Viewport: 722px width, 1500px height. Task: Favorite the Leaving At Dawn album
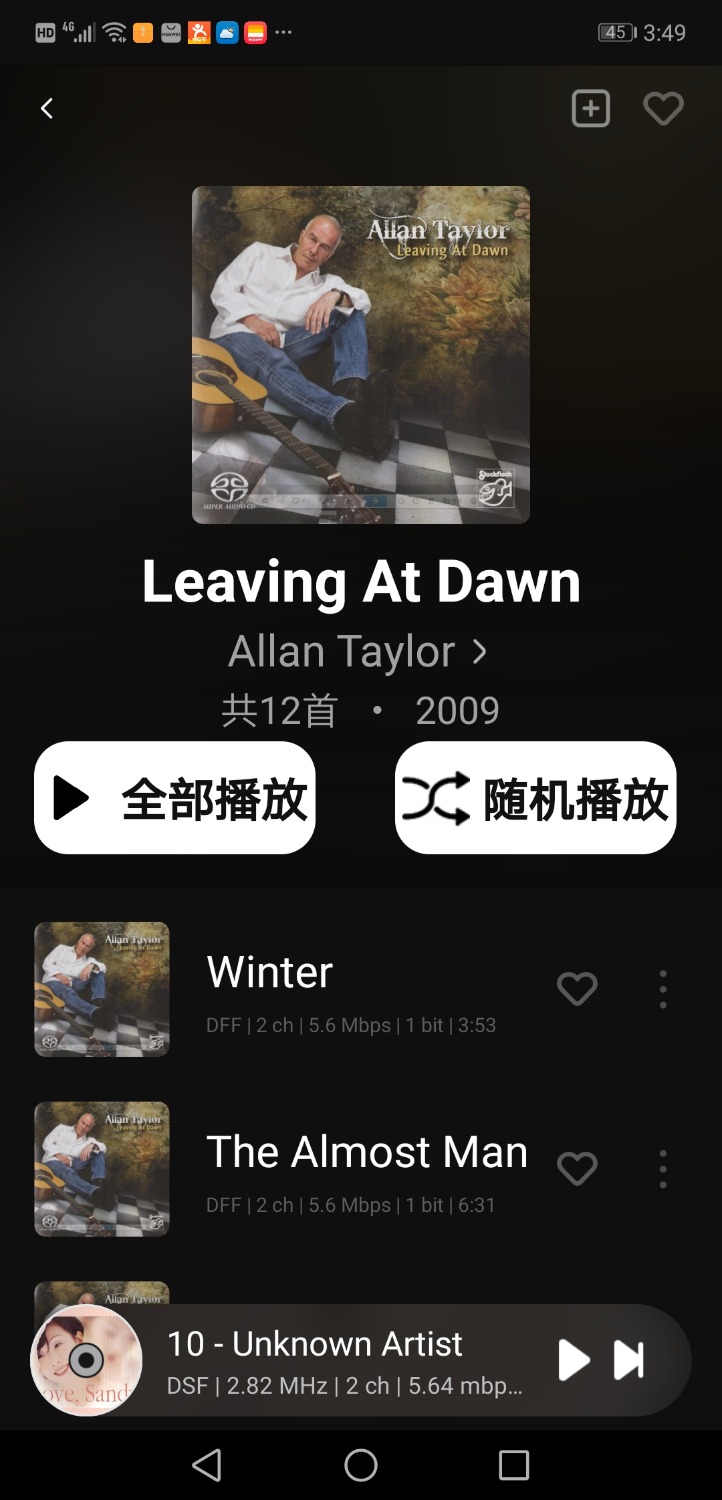662,109
